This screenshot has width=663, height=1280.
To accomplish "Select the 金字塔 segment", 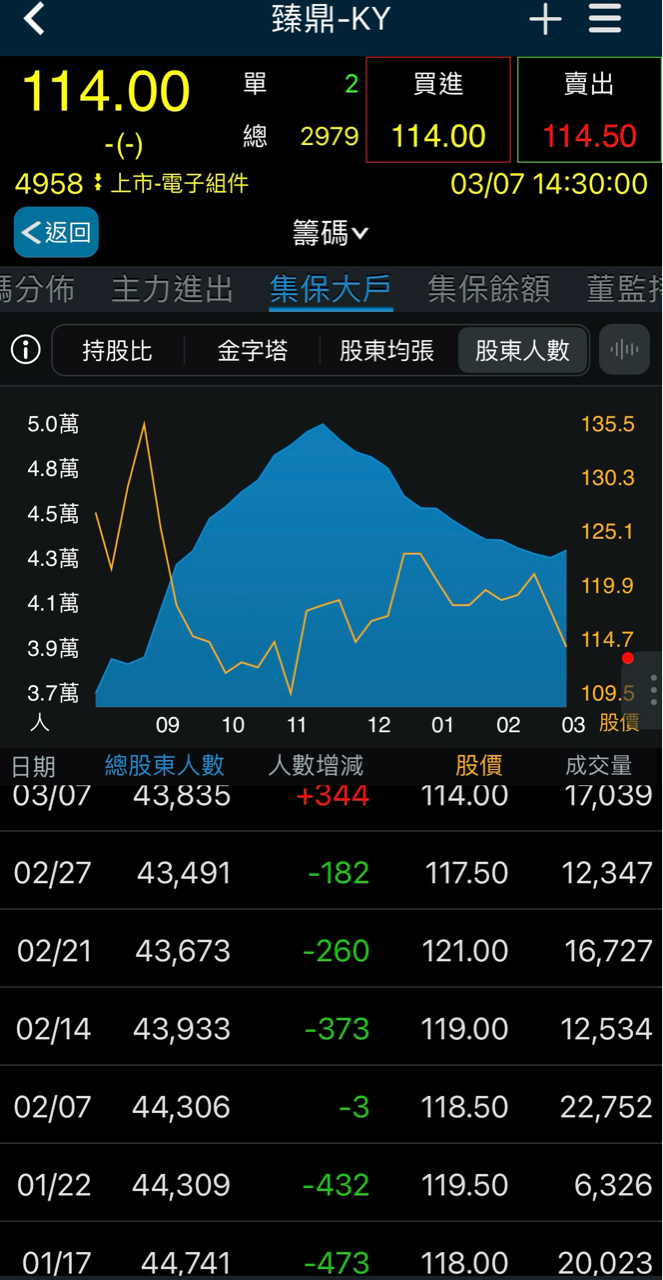I will [x=252, y=350].
